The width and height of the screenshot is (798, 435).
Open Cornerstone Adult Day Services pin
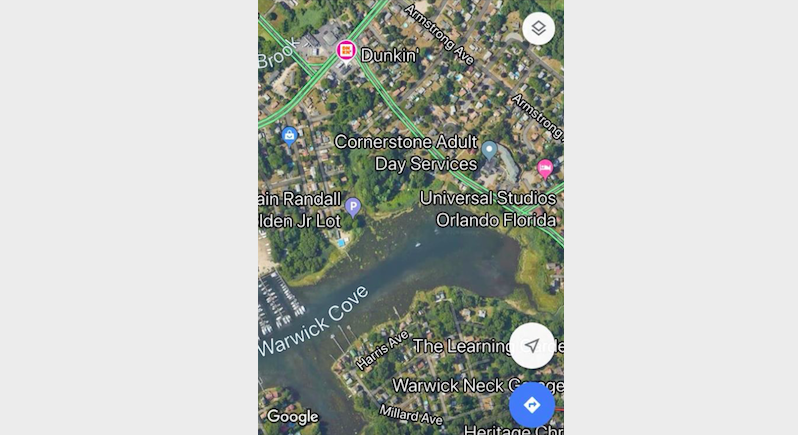click(x=489, y=151)
